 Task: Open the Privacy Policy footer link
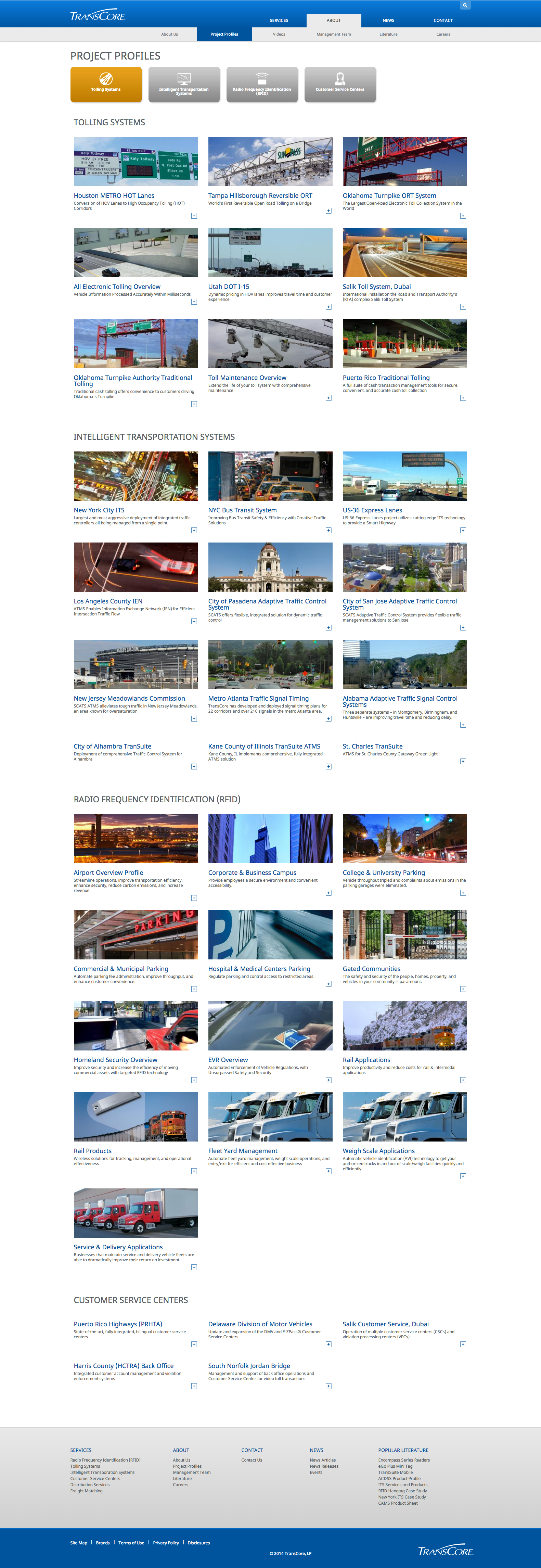(166, 1542)
